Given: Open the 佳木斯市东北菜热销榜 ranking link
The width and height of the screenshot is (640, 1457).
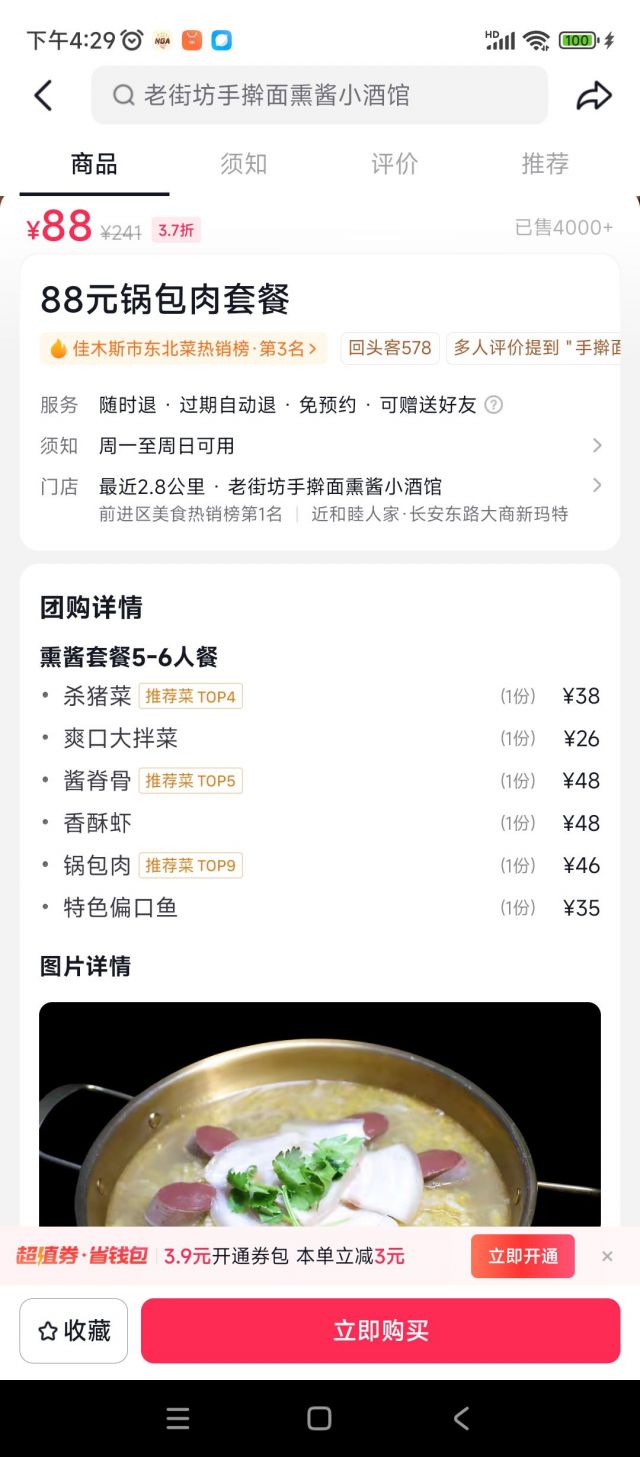Looking at the screenshot, I should point(184,348).
